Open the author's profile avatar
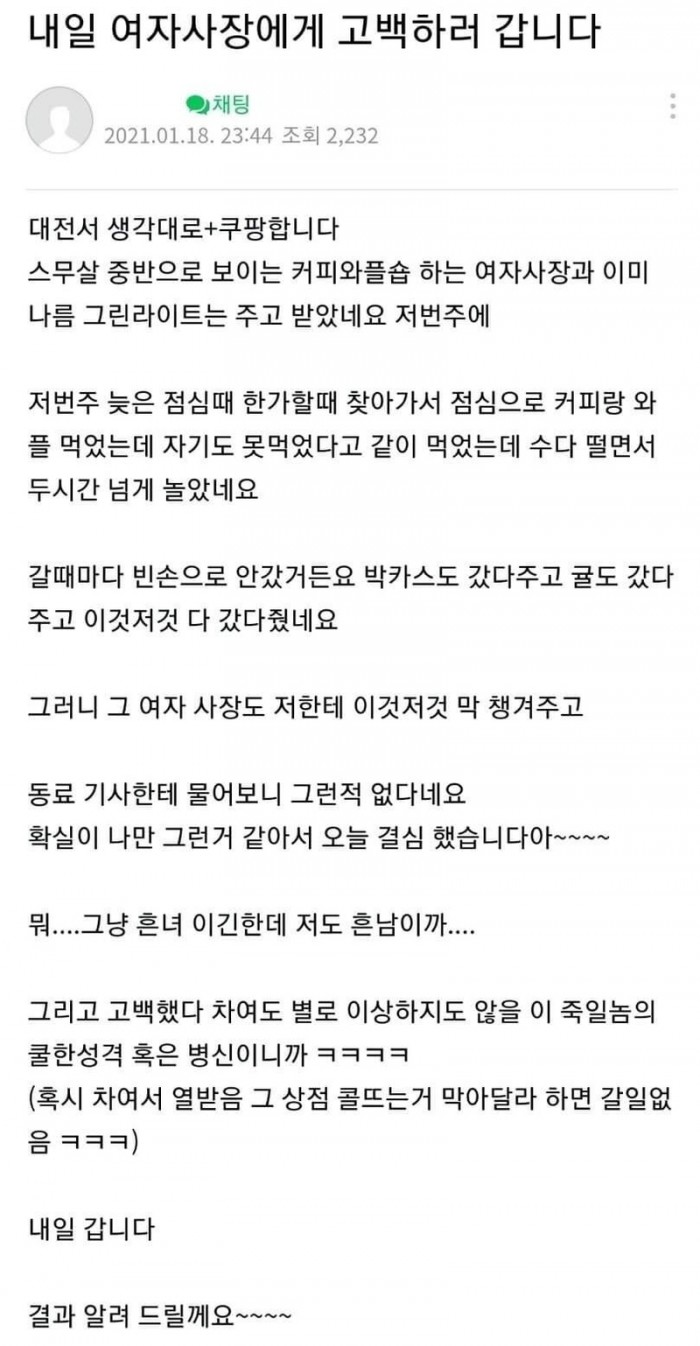Screen dimensions: 700x1346 [x=58, y=120]
